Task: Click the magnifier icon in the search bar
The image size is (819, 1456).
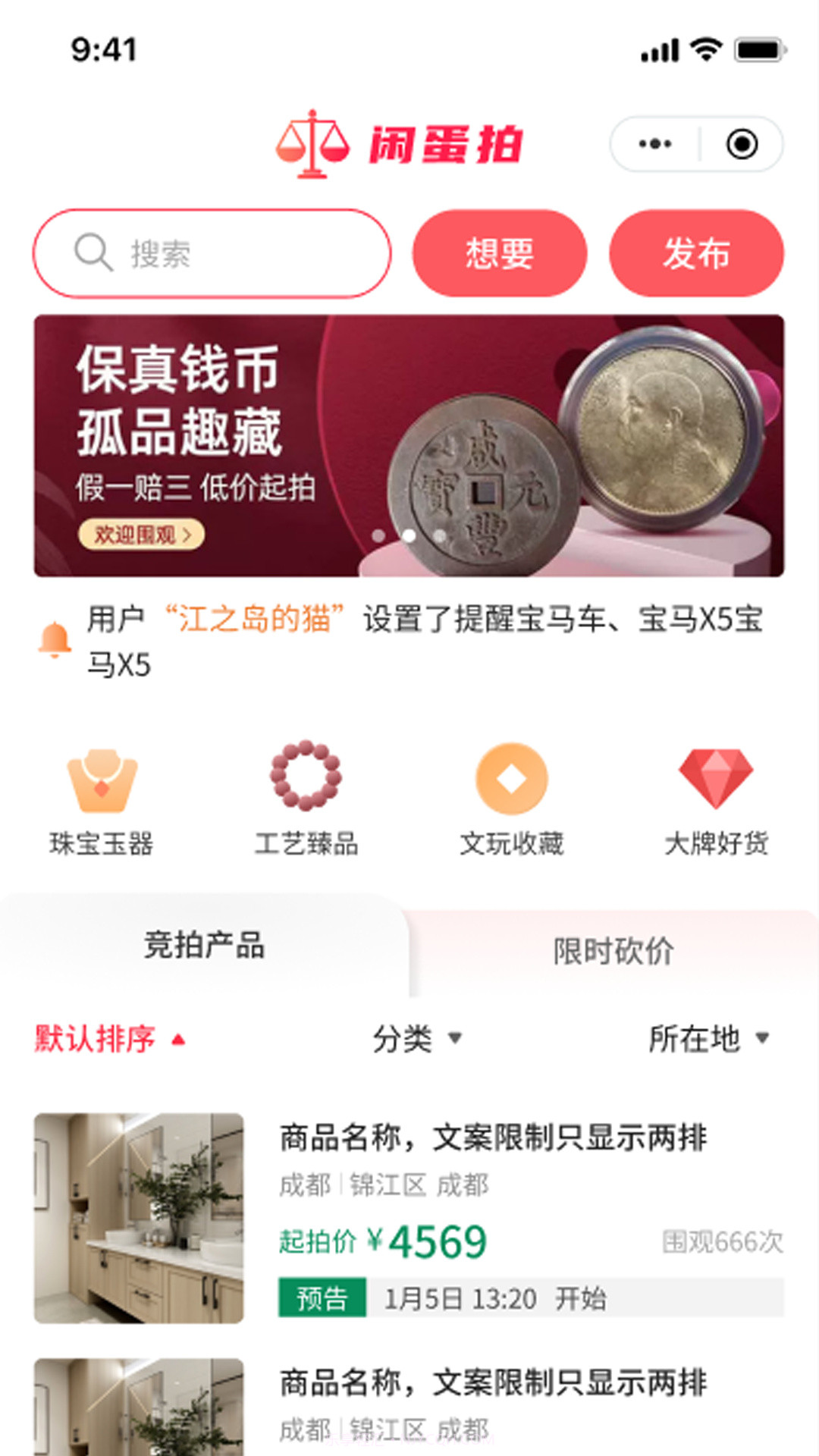Action: point(93,253)
